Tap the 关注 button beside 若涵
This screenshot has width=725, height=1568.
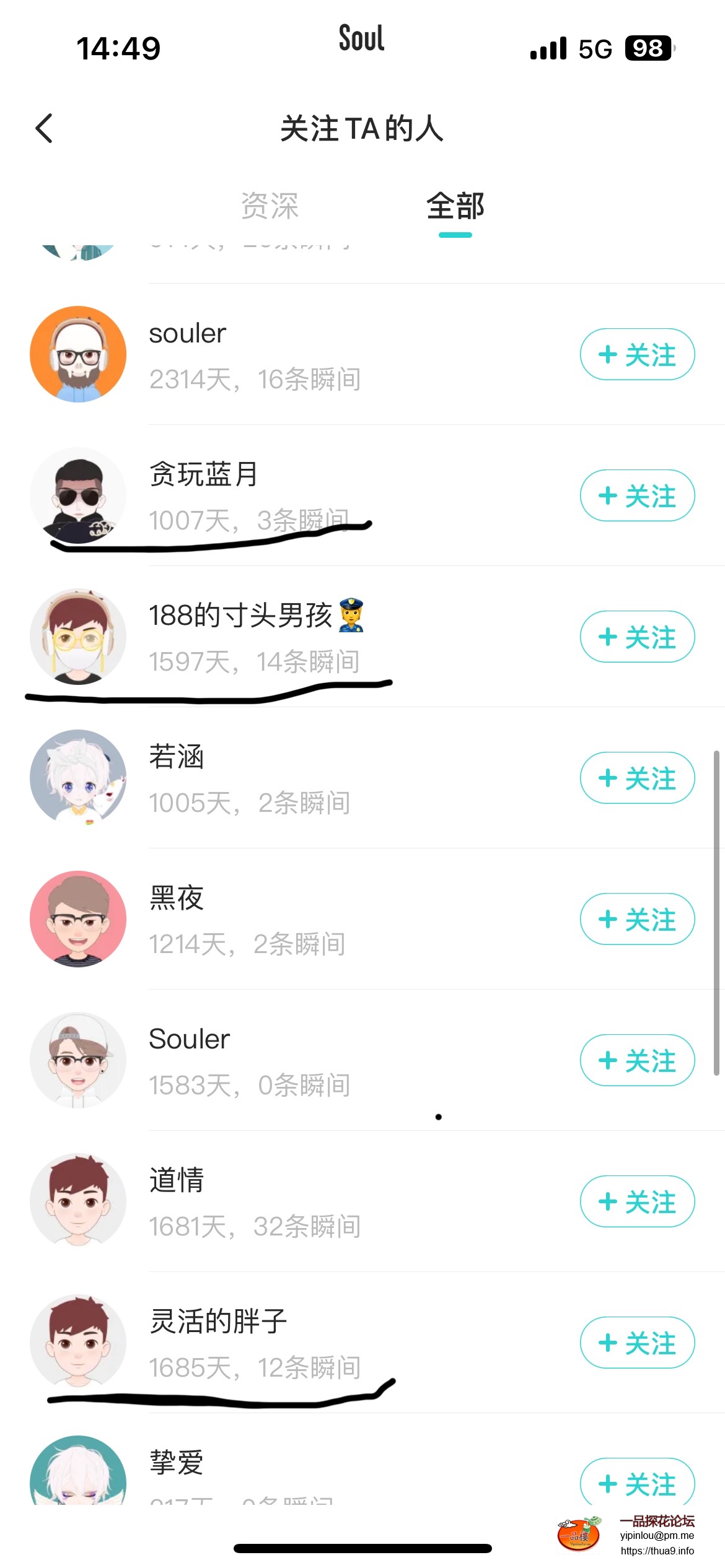637,778
